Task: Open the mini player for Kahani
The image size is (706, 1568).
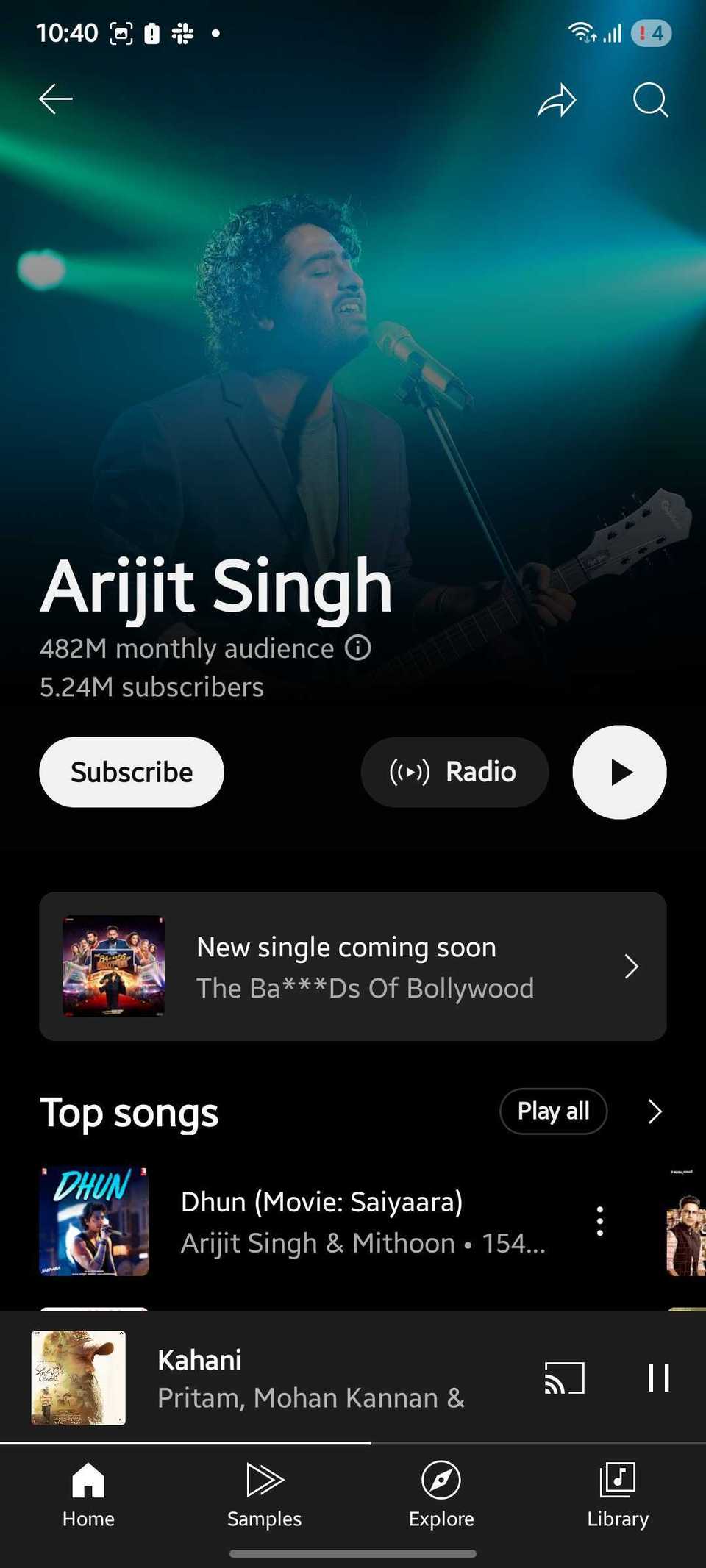Action: tap(294, 1378)
